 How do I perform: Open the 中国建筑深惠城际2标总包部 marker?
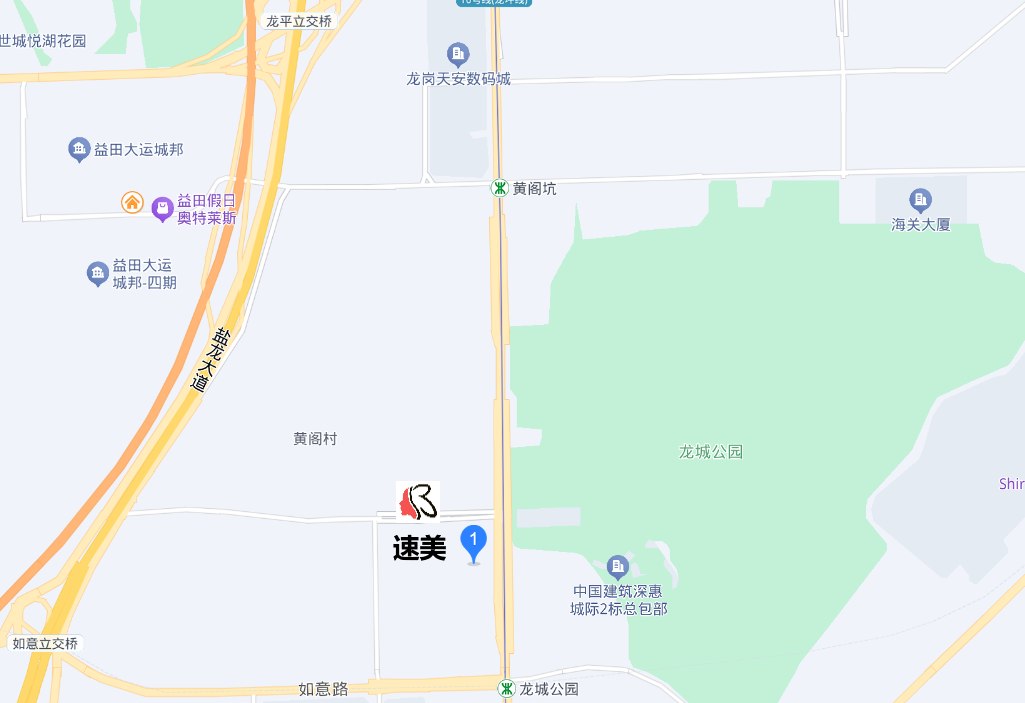618,567
